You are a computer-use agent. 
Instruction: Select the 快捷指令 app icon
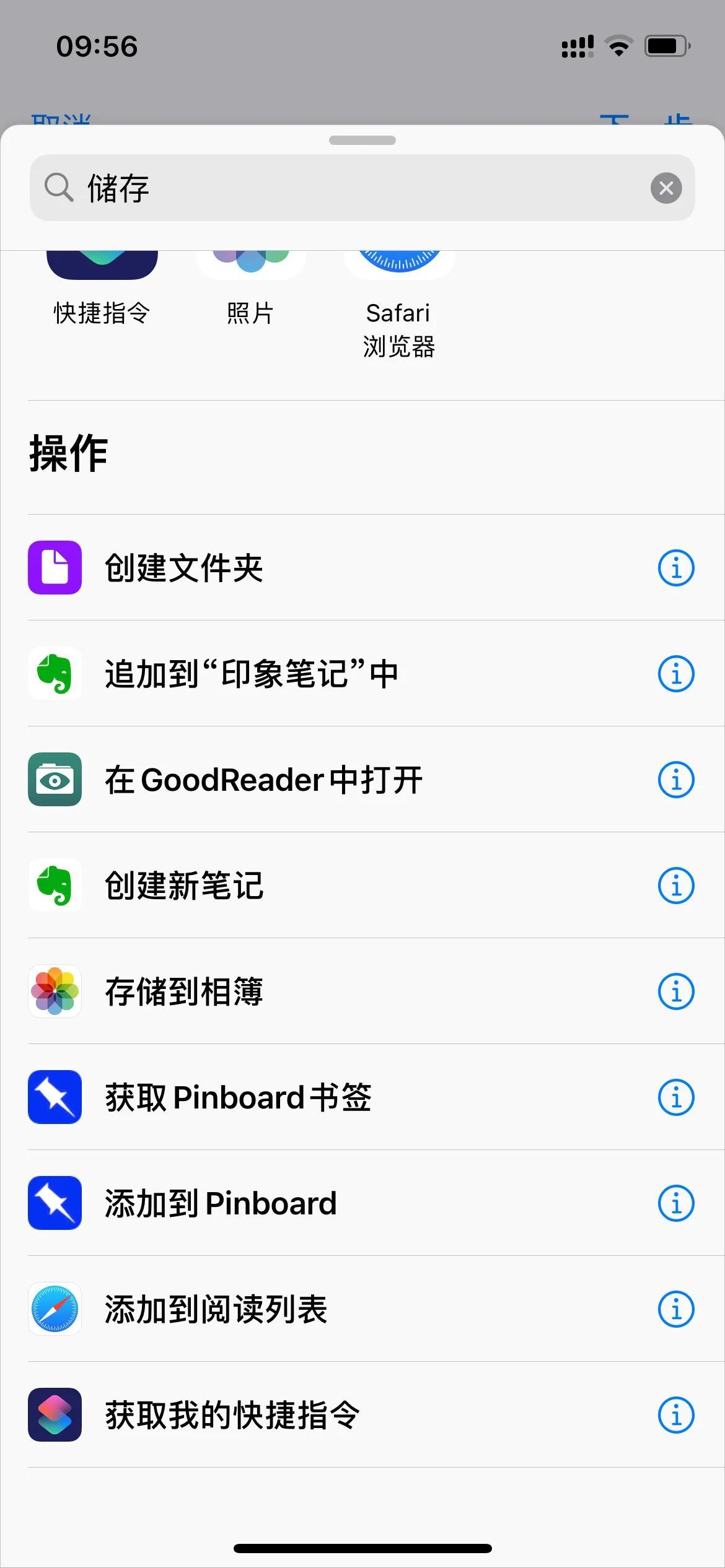[x=101, y=266]
